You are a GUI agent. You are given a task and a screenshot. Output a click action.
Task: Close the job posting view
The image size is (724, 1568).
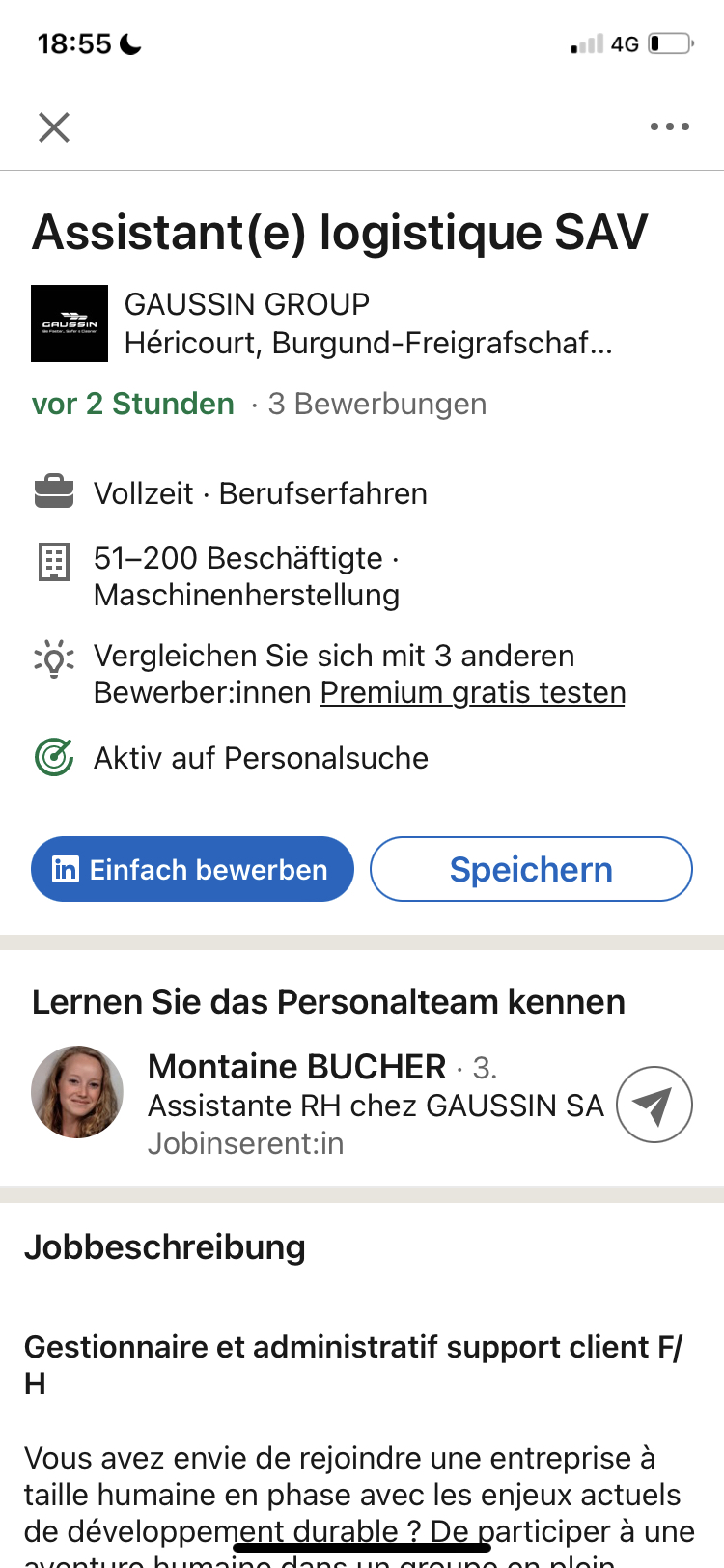(54, 127)
